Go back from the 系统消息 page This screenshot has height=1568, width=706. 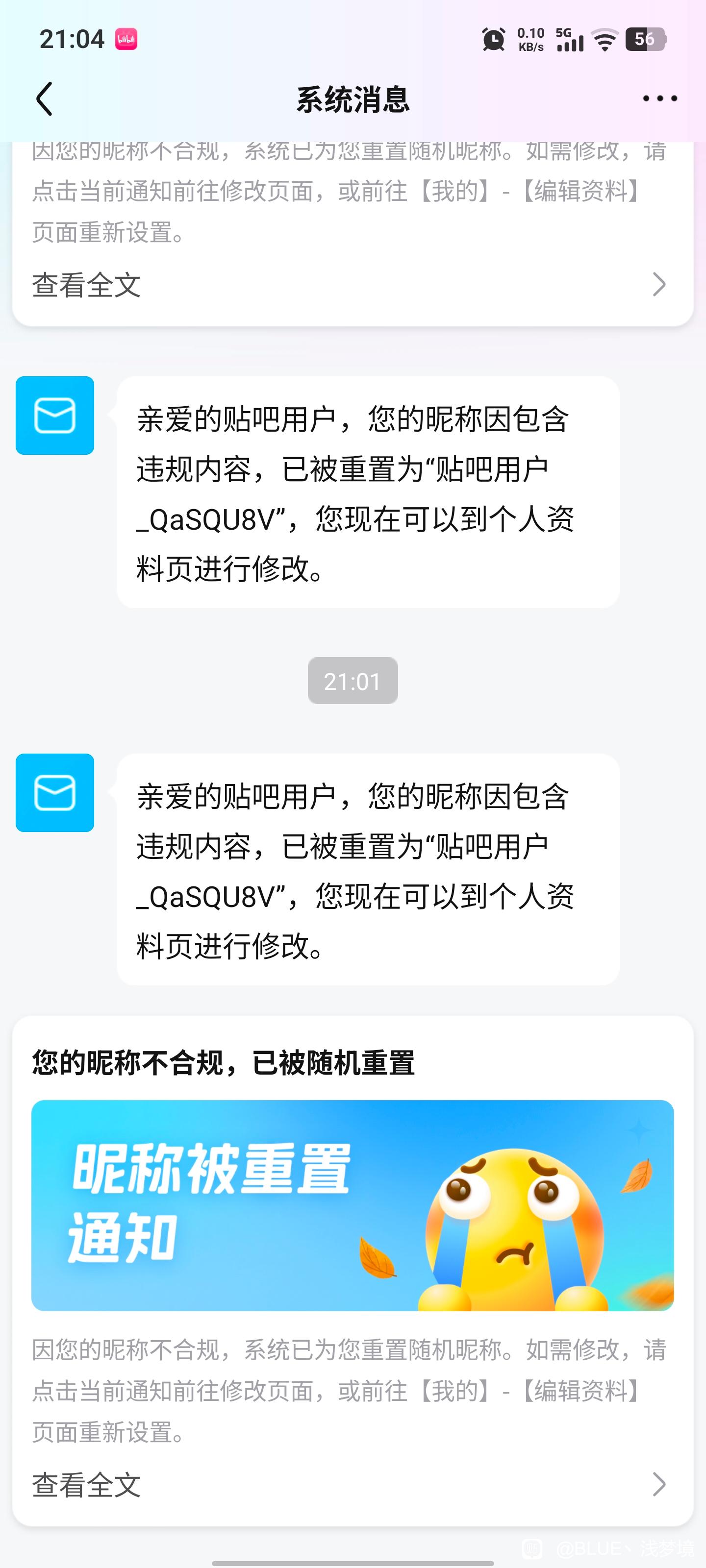click(45, 98)
